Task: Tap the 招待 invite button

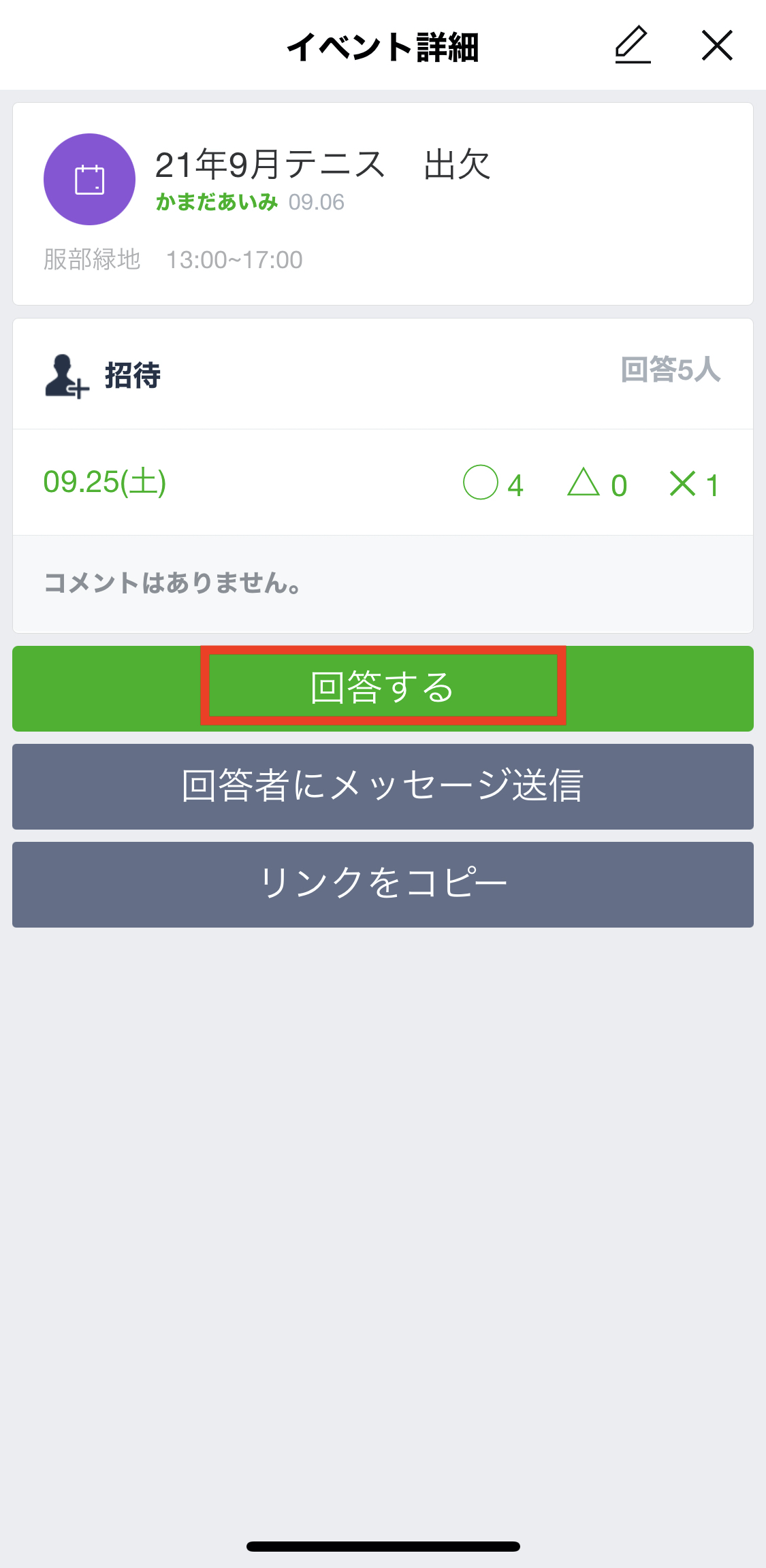Action: pyautogui.click(x=103, y=375)
